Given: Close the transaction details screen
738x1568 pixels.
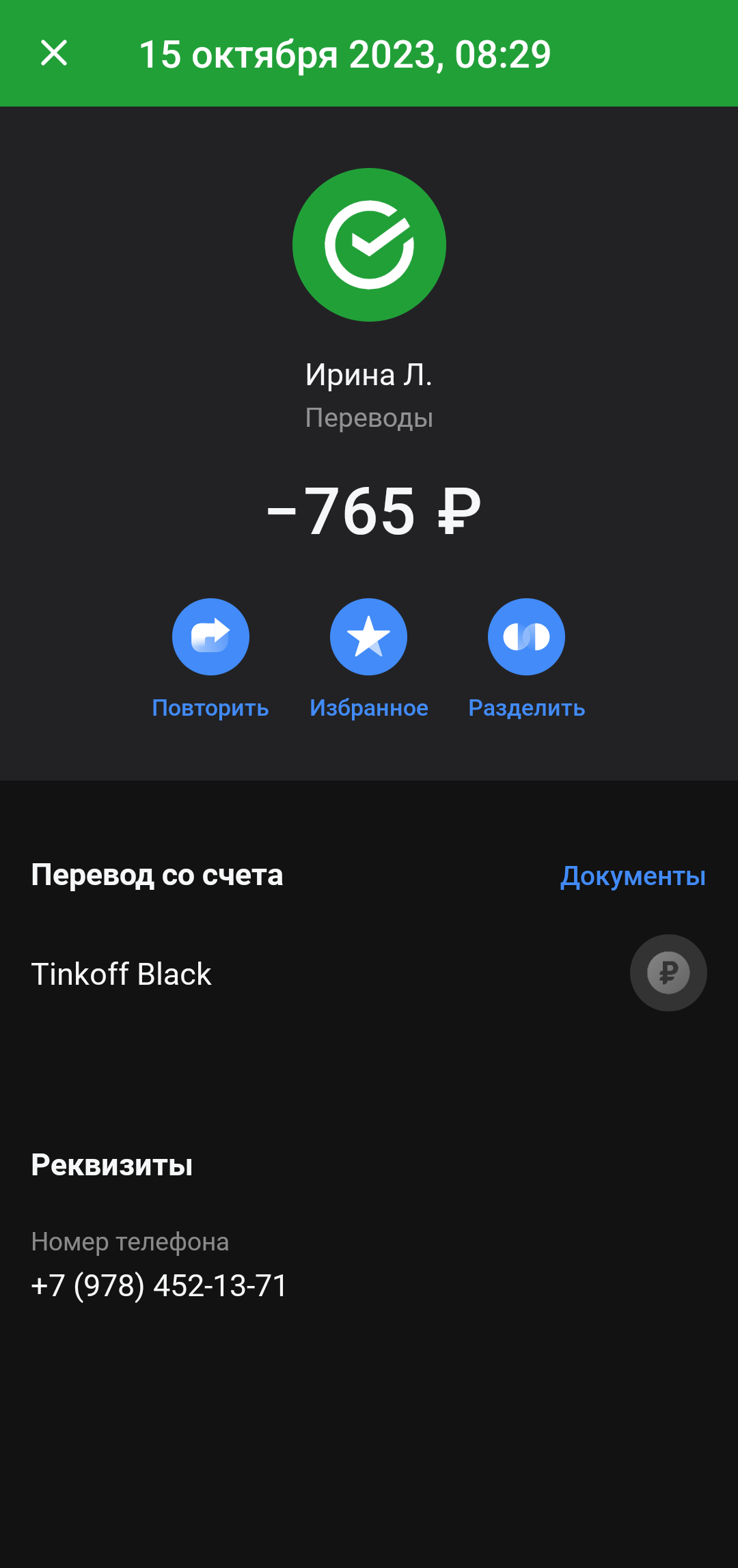Looking at the screenshot, I should pyautogui.click(x=54, y=53).
